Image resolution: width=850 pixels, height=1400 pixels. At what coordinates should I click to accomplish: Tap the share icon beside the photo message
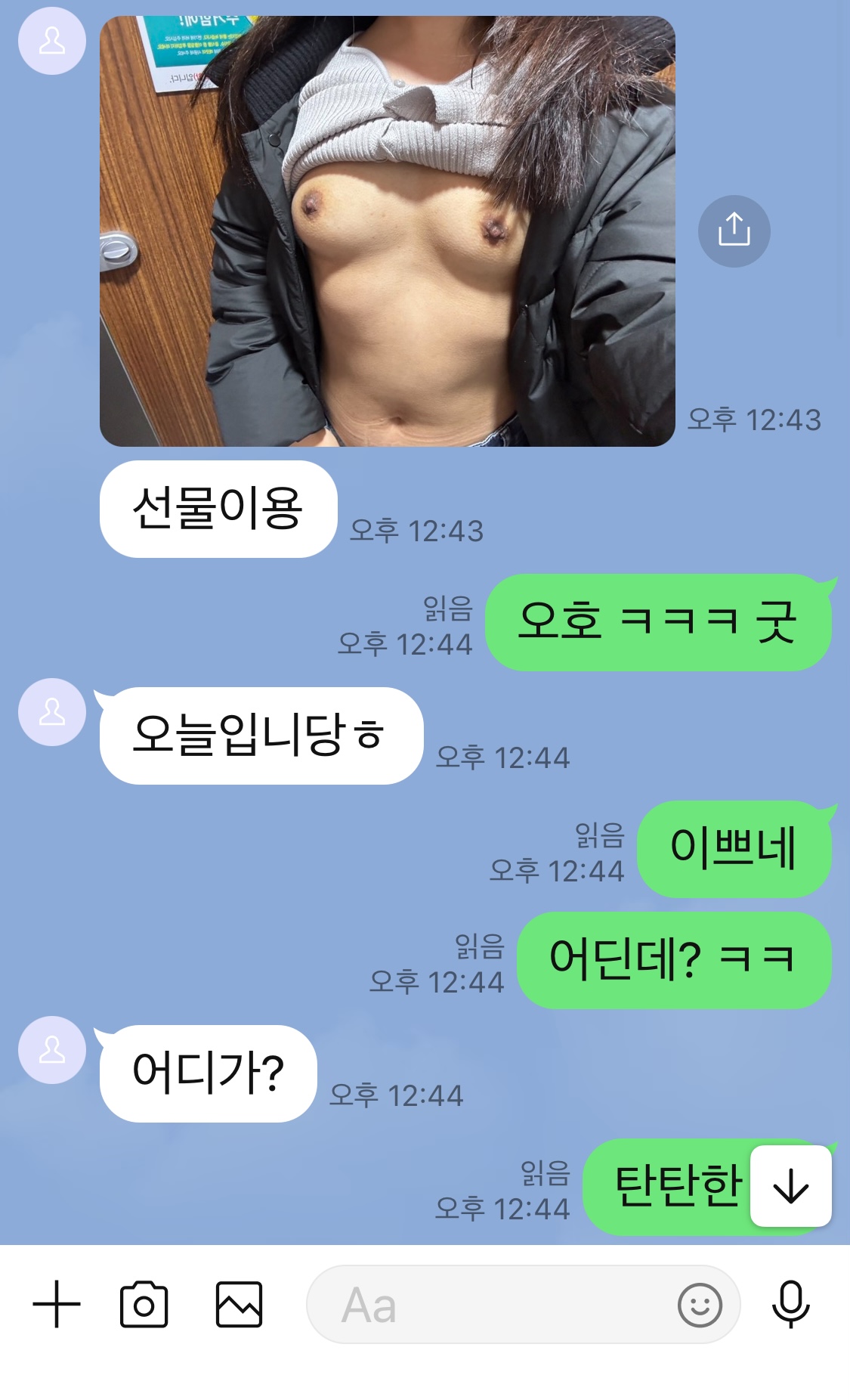click(734, 231)
